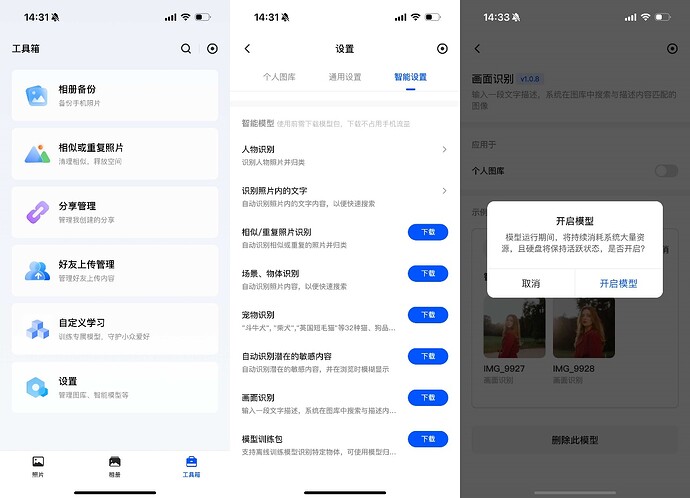Screen dimensions: 690x498
Task: Open 相册备份 album backup card
Action: point(115,95)
